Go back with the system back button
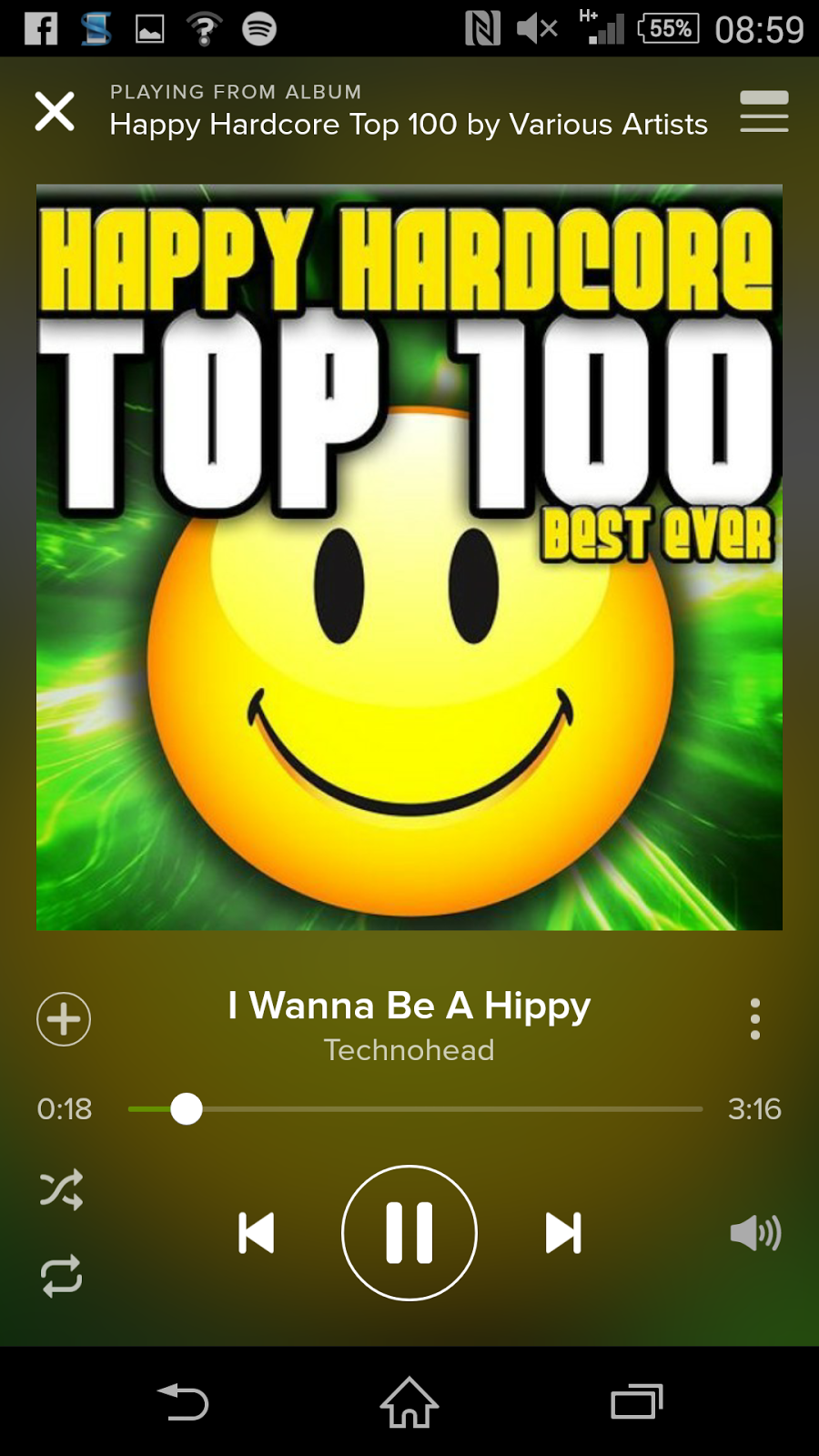 tap(183, 1402)
